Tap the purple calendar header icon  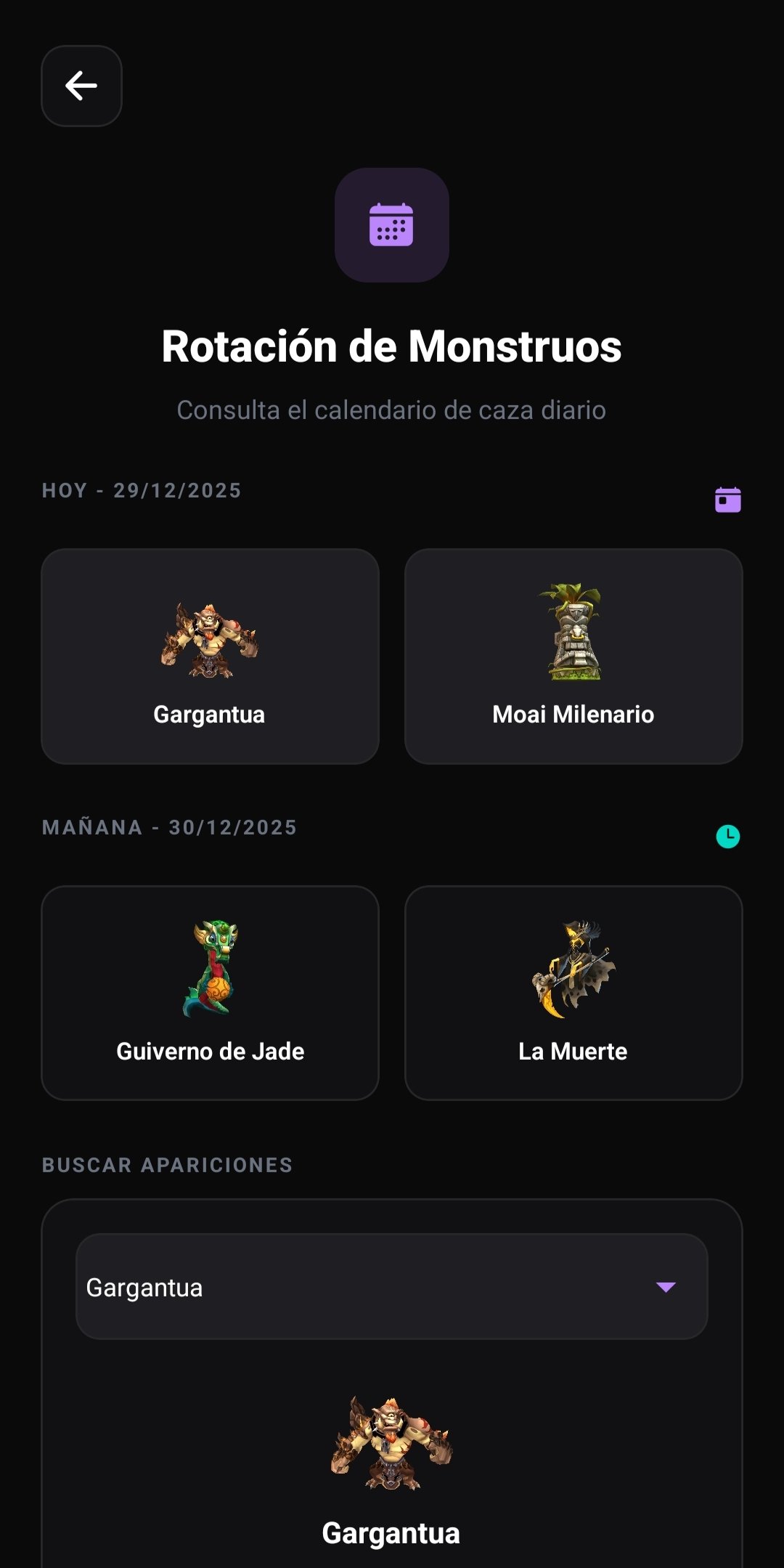coord(392,226)
